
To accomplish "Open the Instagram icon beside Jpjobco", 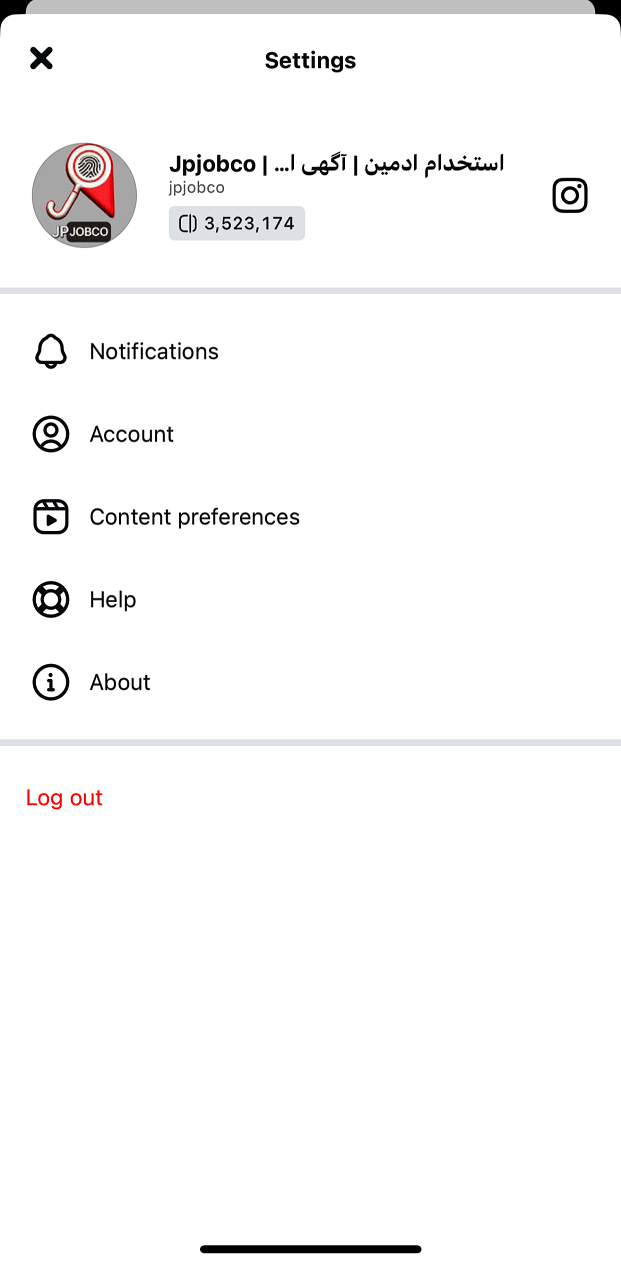I will [570, 195].
